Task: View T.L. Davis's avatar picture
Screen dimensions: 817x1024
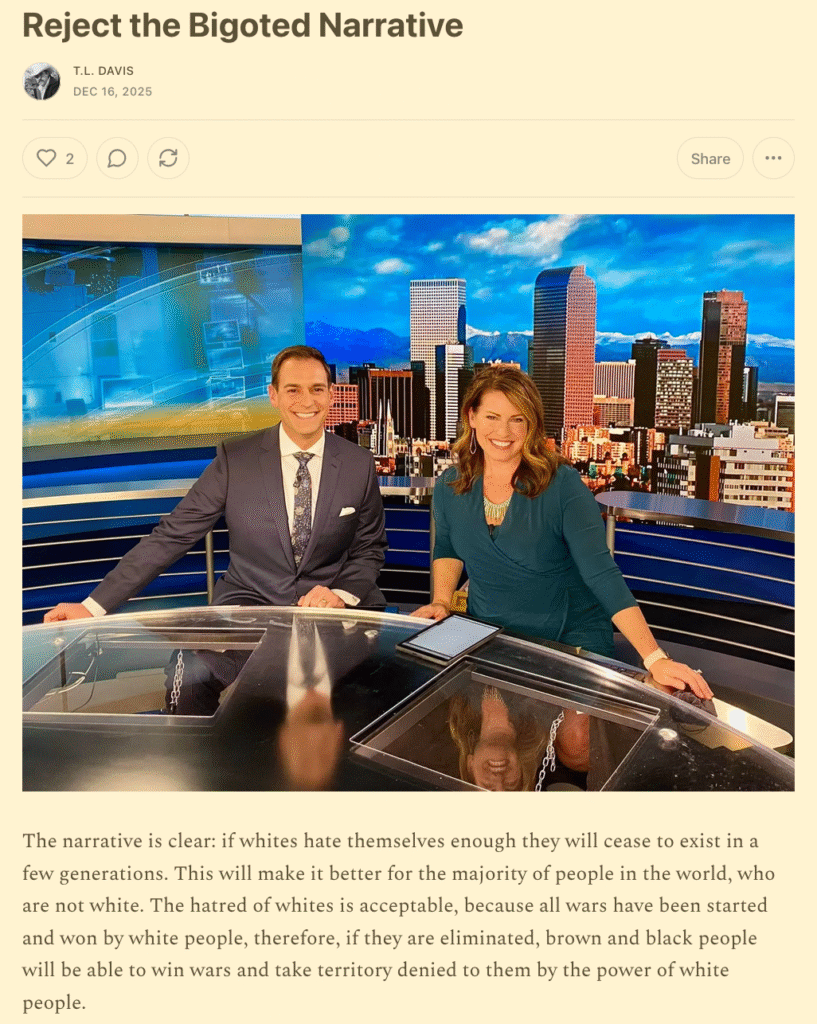Action: [x=42, y=81]
